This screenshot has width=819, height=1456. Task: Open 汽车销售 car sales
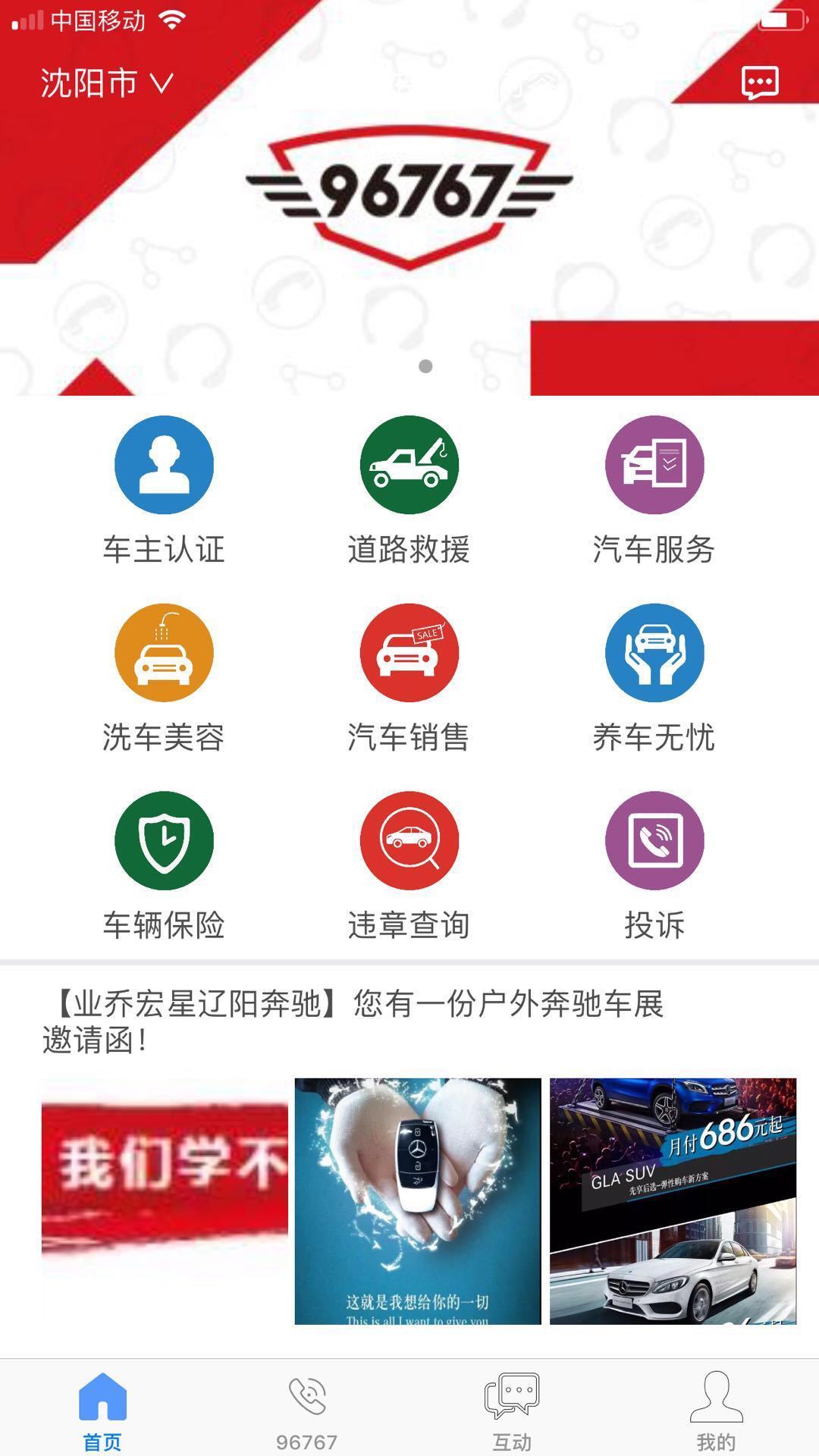coord(409,679)
